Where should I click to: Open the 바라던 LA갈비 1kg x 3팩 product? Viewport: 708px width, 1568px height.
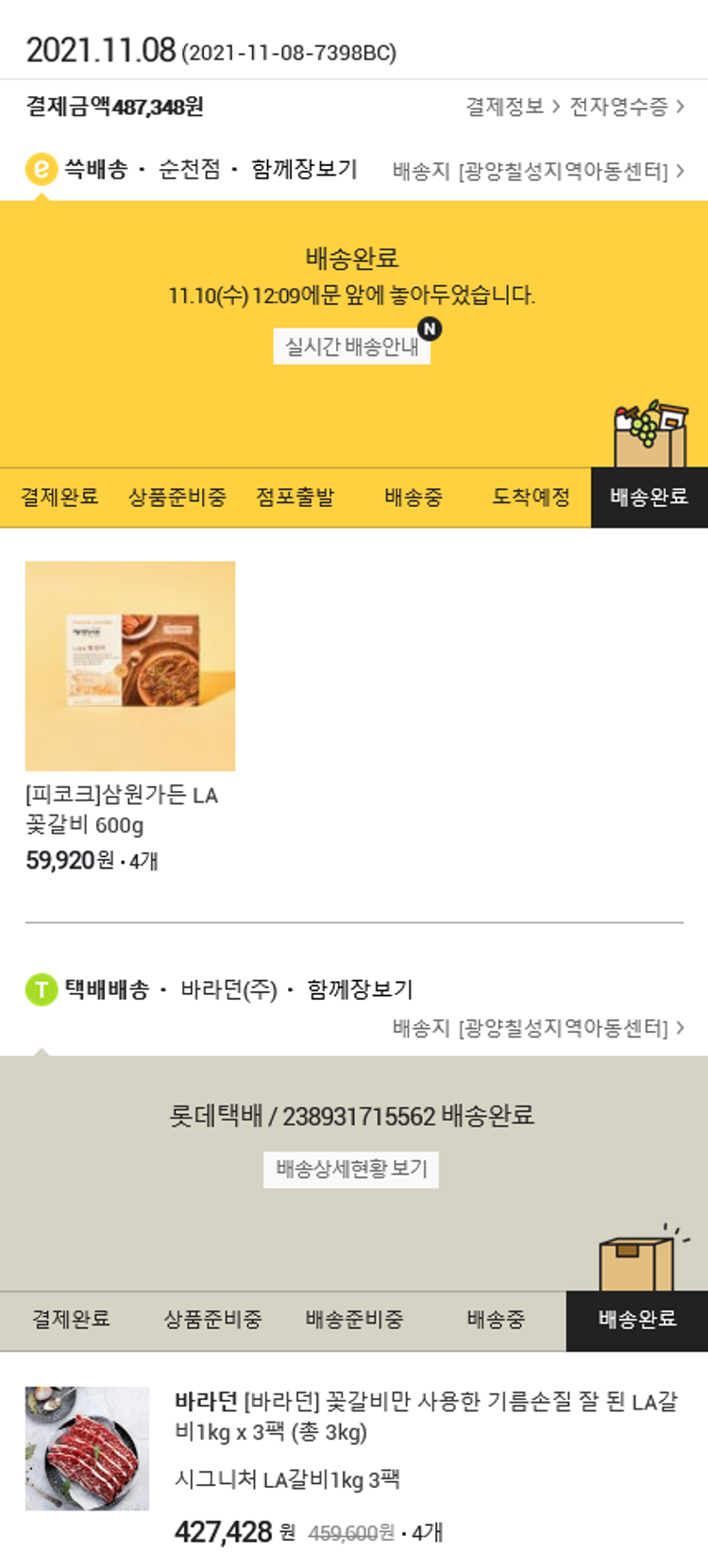[425, 1416]
